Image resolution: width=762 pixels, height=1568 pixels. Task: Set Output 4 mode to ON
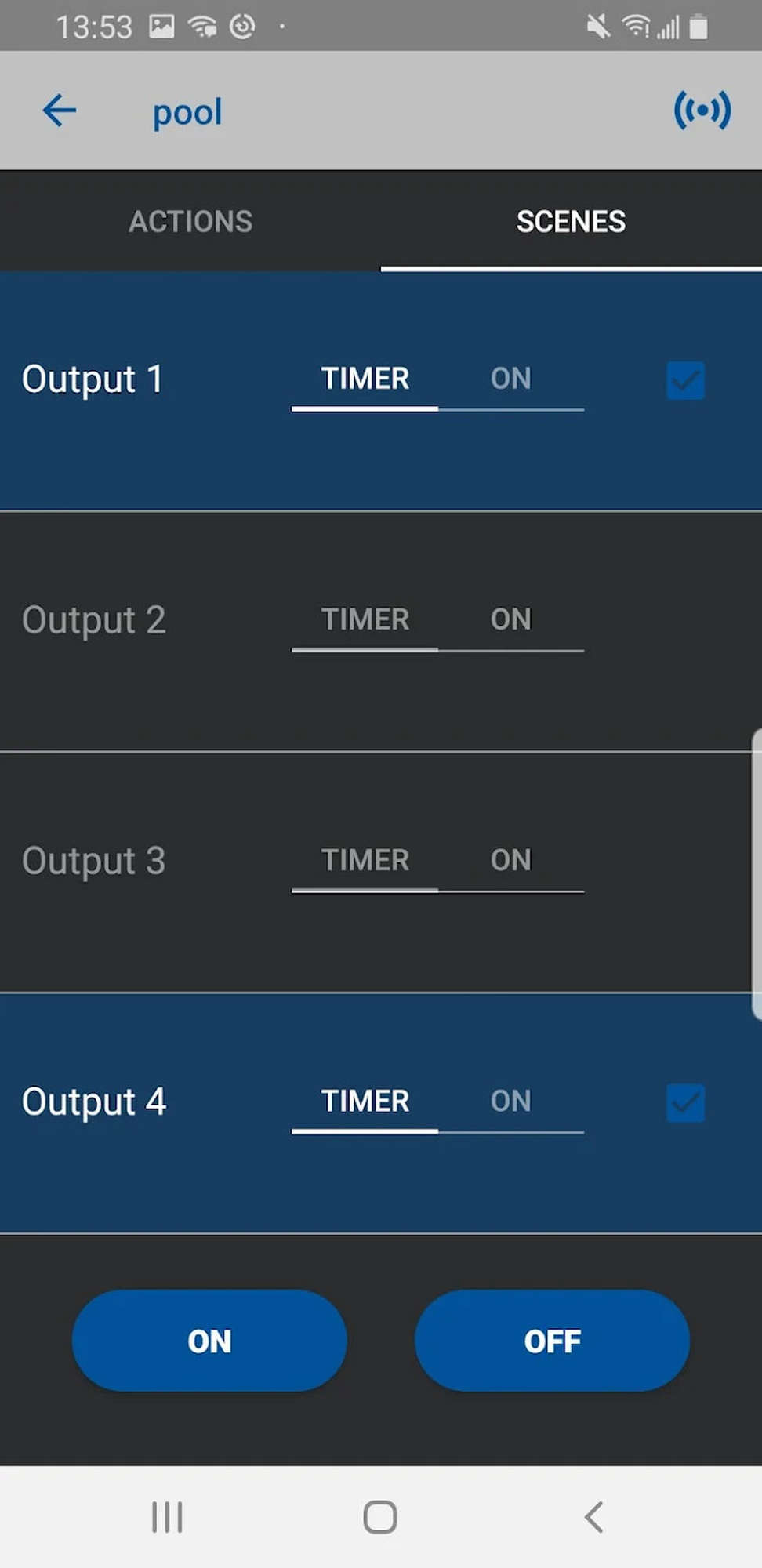pyautogui.click(x=510, y=1102)
